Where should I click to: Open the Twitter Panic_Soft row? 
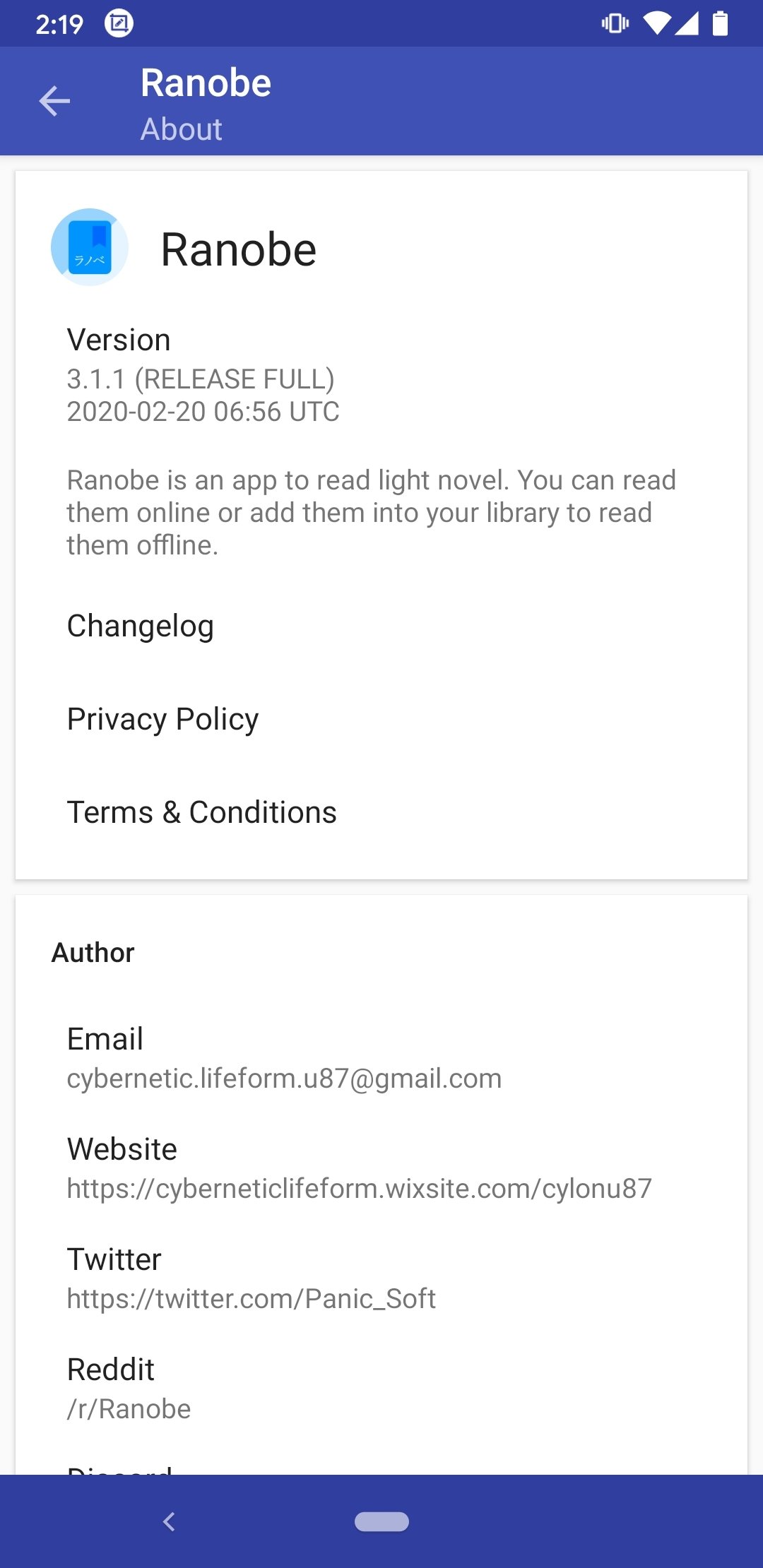381,1278
